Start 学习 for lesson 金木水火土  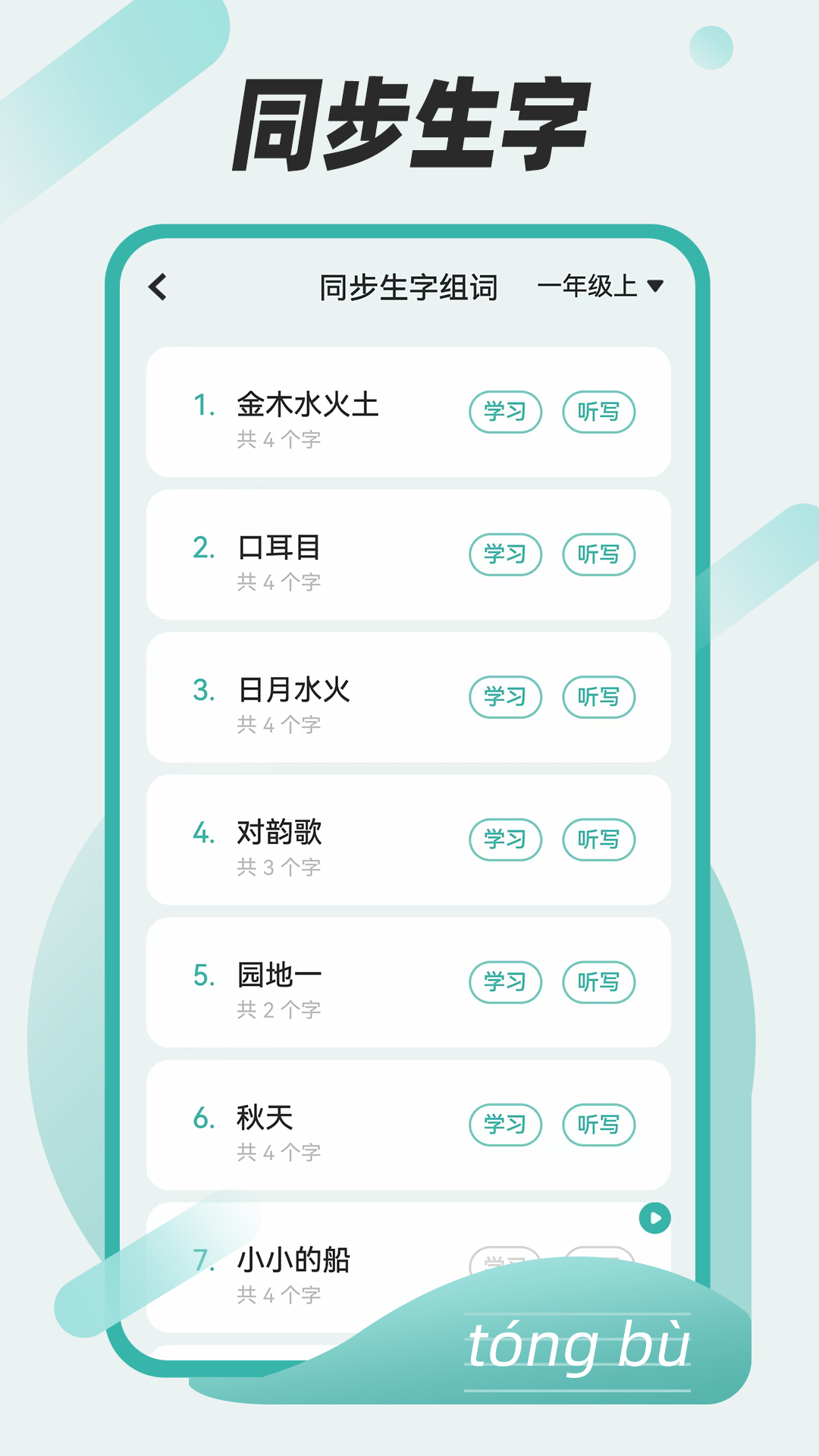(x=505, y=411)
